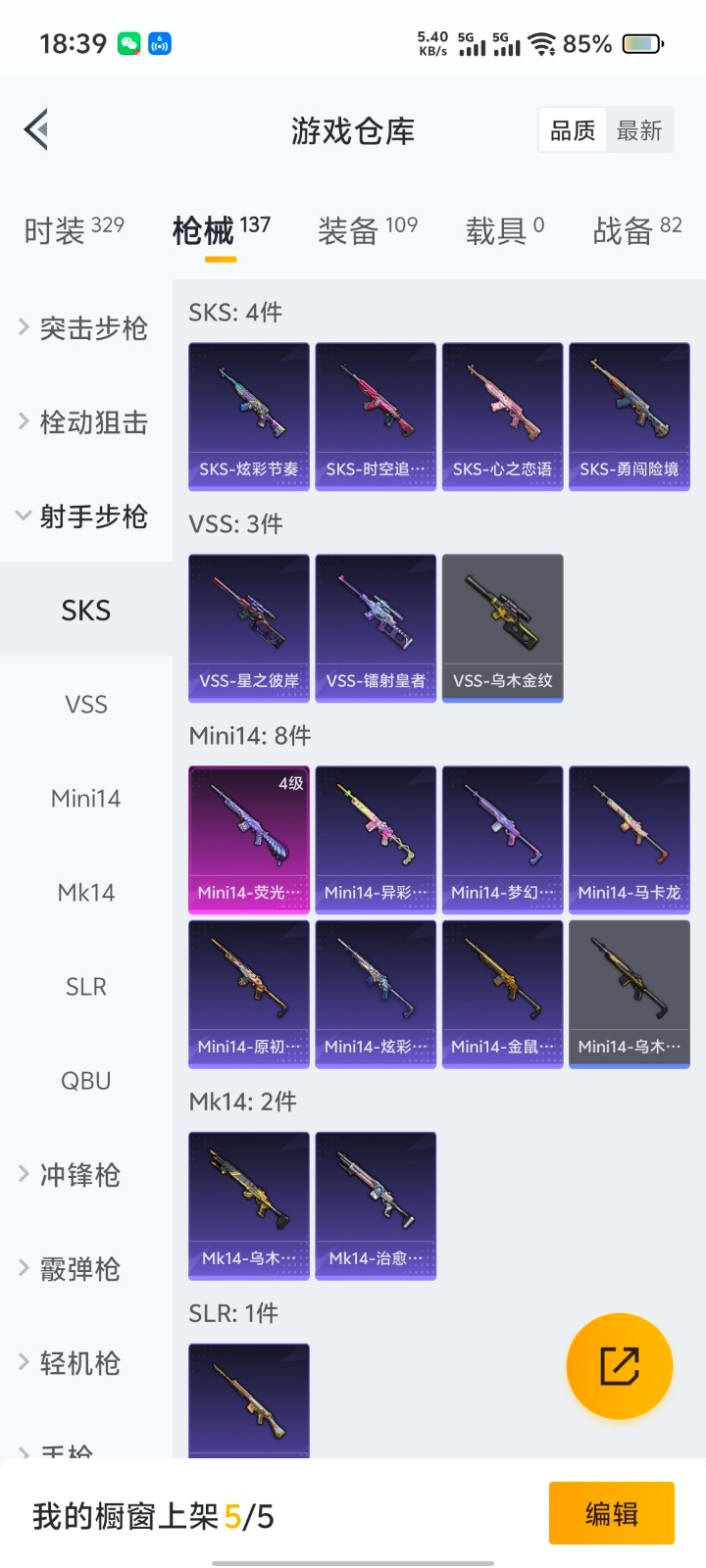Switch to the 战备 tab
This screenshot has height=1568, width=706.
(x=636, y=230)
